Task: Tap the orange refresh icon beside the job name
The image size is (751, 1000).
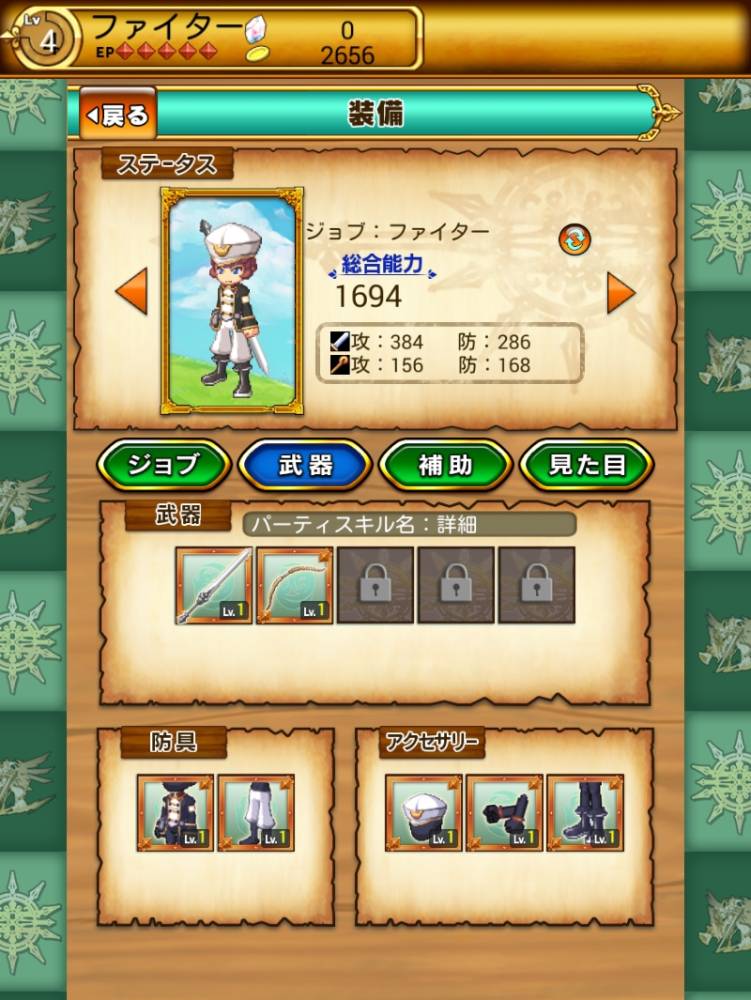Action: pyautogui.click(x=574, y=239)
